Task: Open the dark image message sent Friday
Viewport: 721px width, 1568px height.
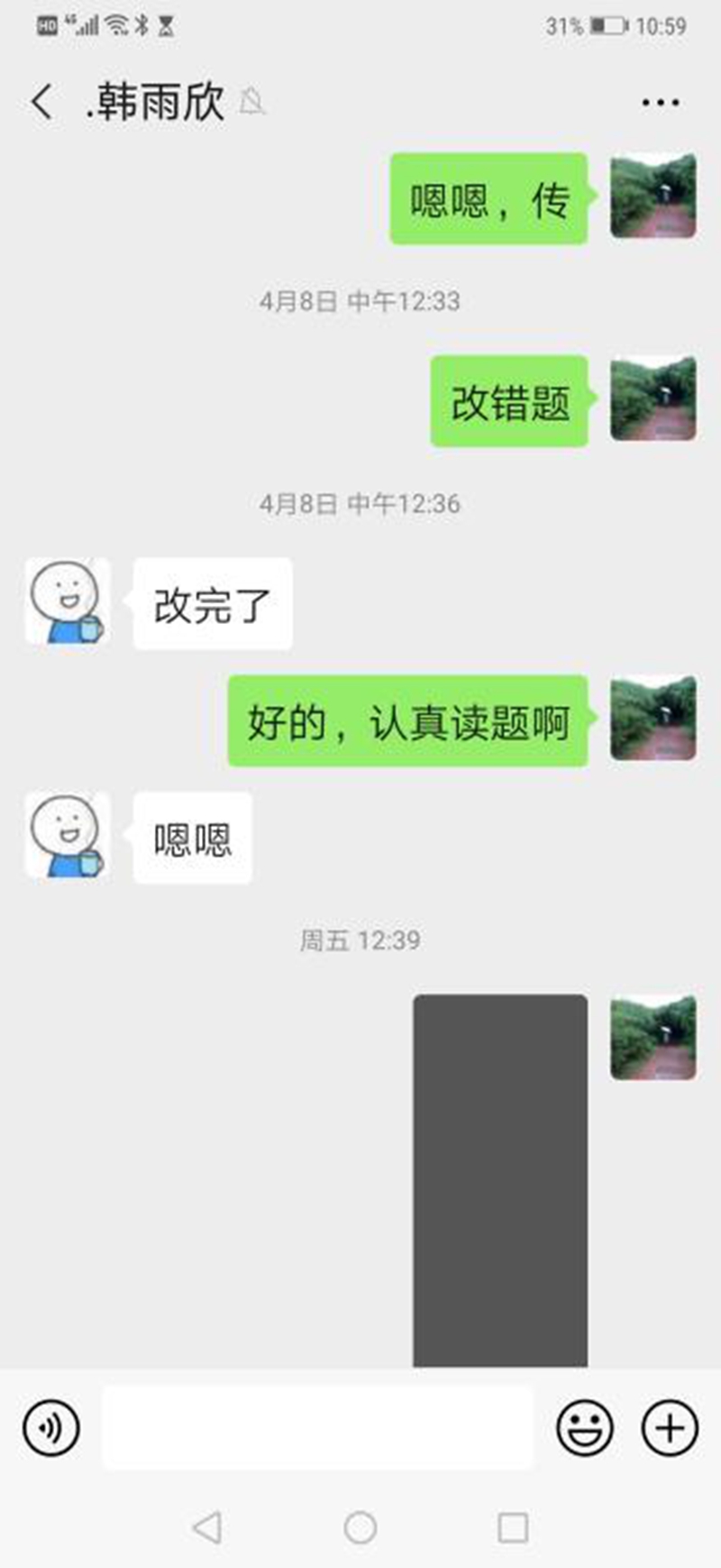Action: [500, 1180]
